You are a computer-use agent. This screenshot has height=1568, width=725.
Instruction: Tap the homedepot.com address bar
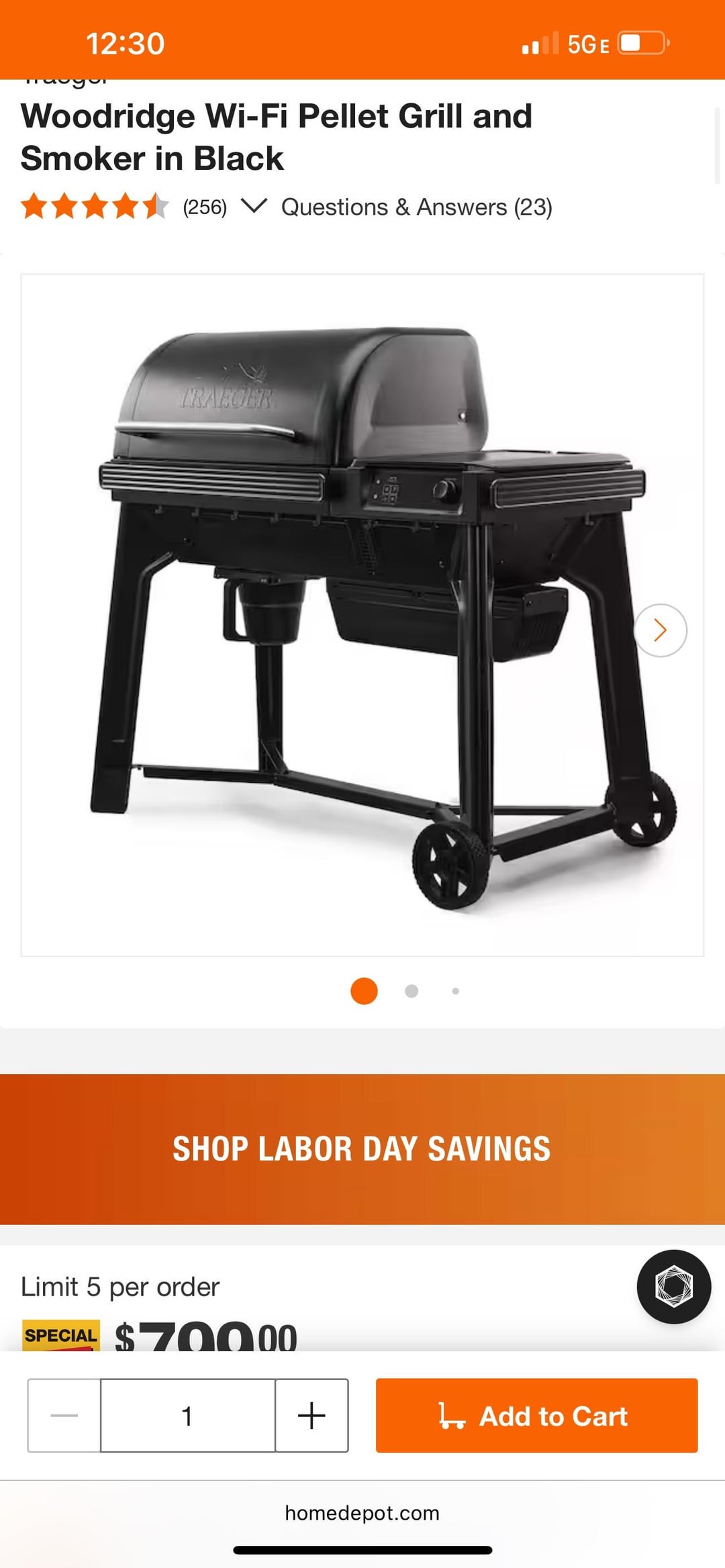pos(362,1513)
